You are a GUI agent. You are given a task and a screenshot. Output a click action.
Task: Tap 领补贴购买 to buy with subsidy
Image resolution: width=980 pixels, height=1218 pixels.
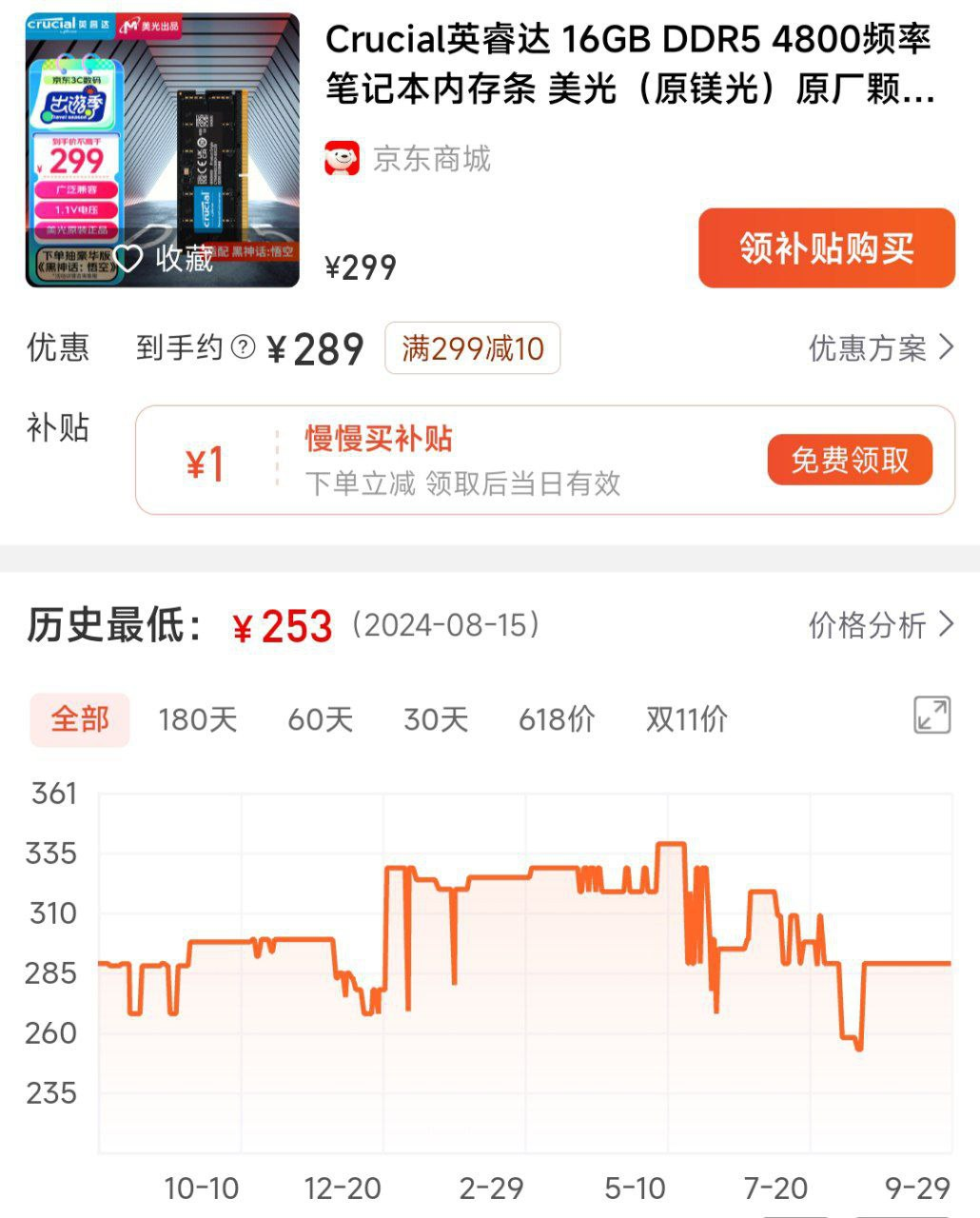tap(826, 248)
